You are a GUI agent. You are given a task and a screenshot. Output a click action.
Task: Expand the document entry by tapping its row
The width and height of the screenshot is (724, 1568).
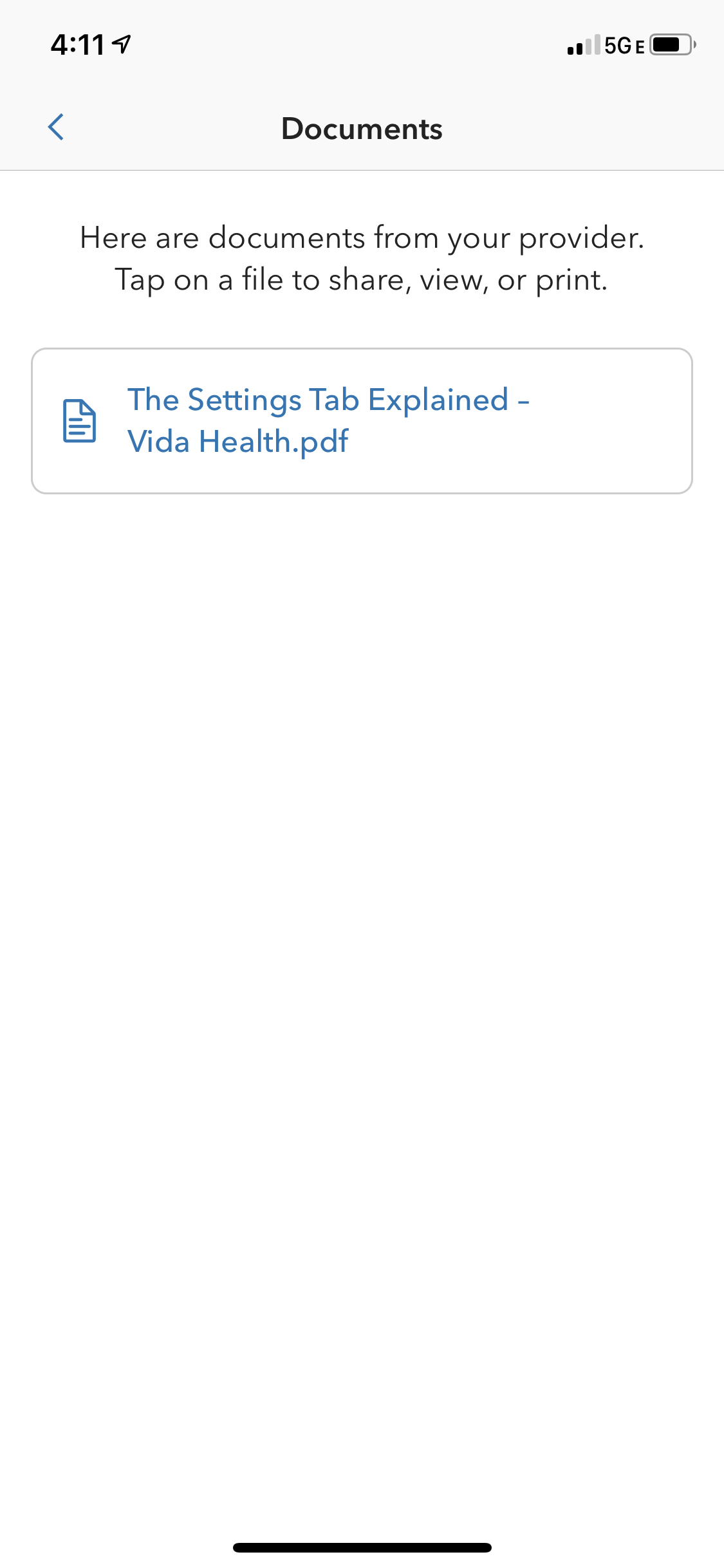point(362,420)
